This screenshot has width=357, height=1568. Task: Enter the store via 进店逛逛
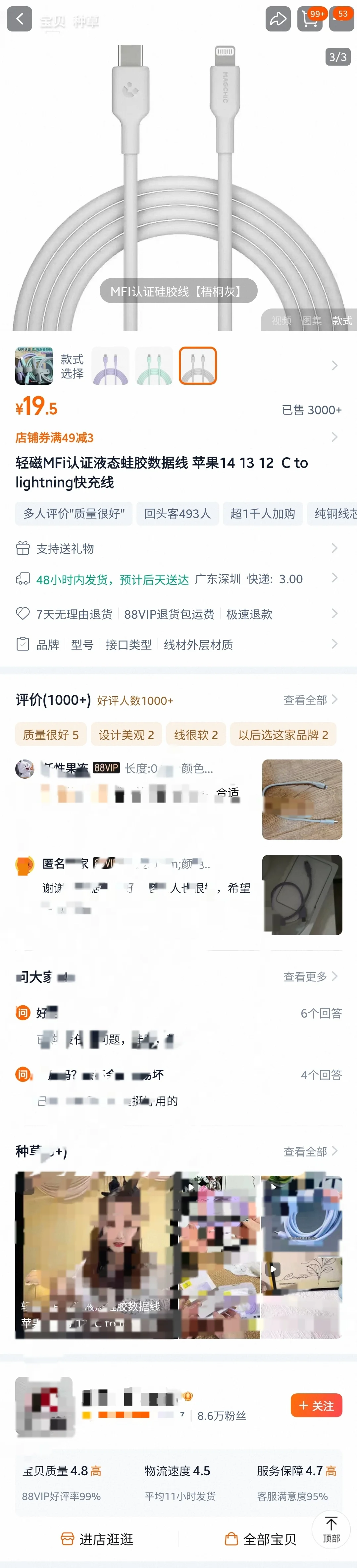click(x=97, y=1540)
